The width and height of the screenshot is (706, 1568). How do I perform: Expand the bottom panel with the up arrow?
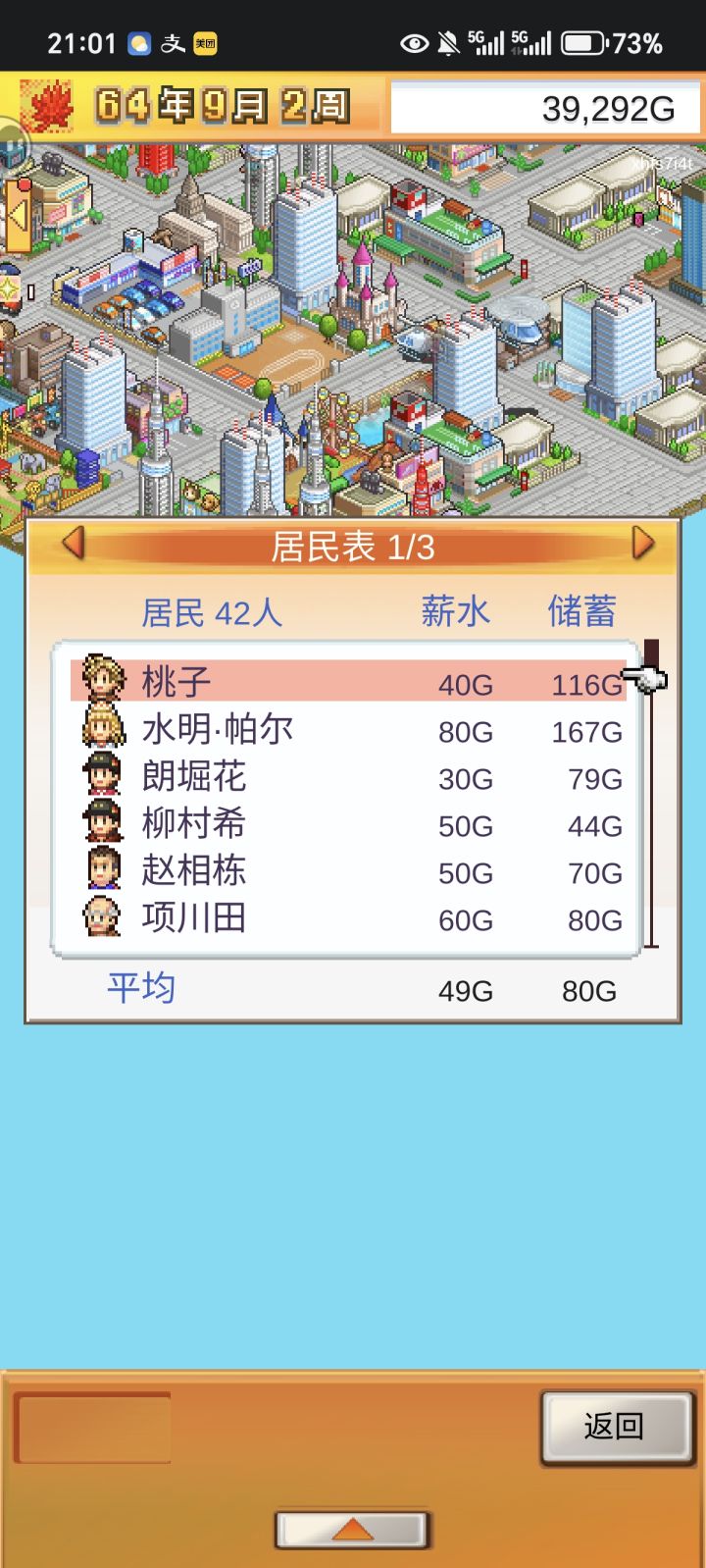pyautogui.click(x=353, y=1528)
